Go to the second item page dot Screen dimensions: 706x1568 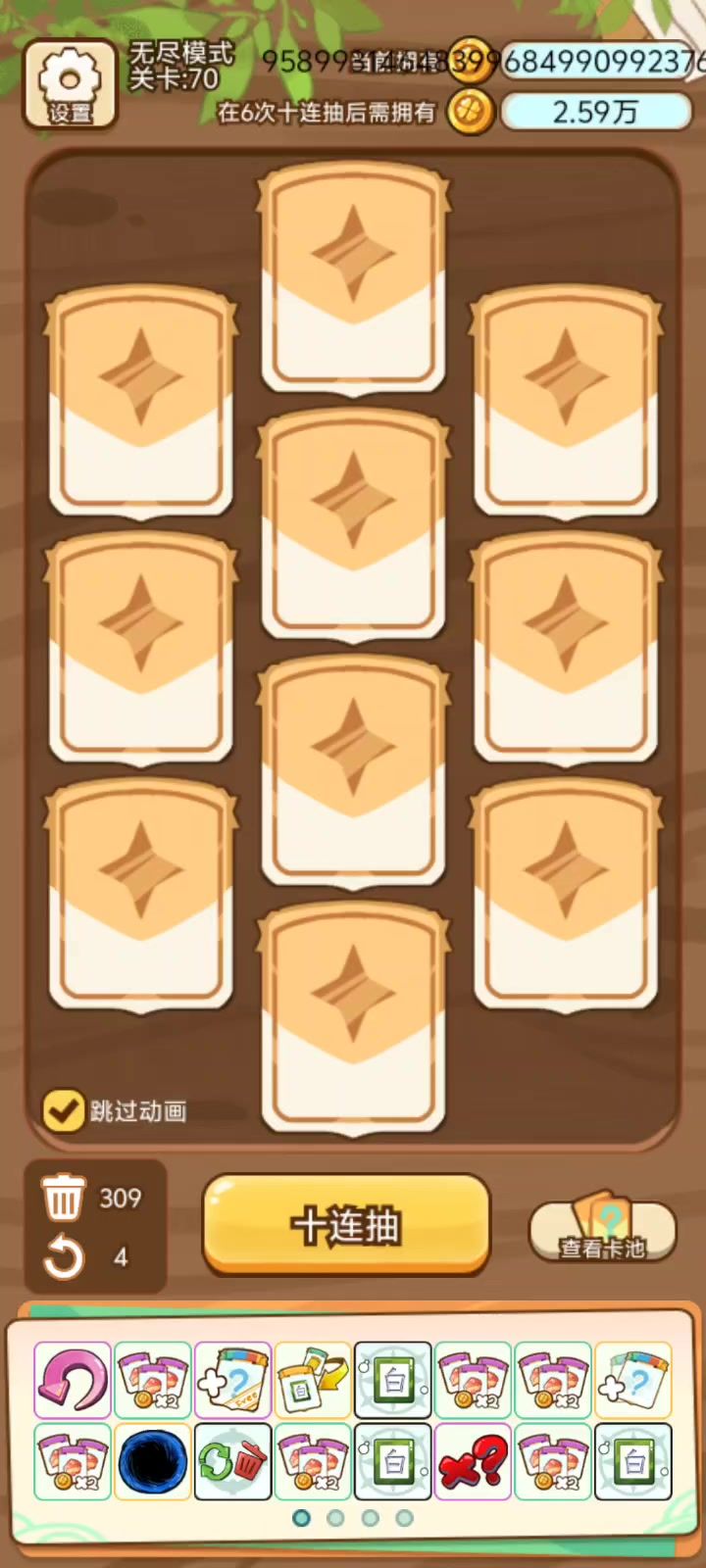(x=335, y=1518)
